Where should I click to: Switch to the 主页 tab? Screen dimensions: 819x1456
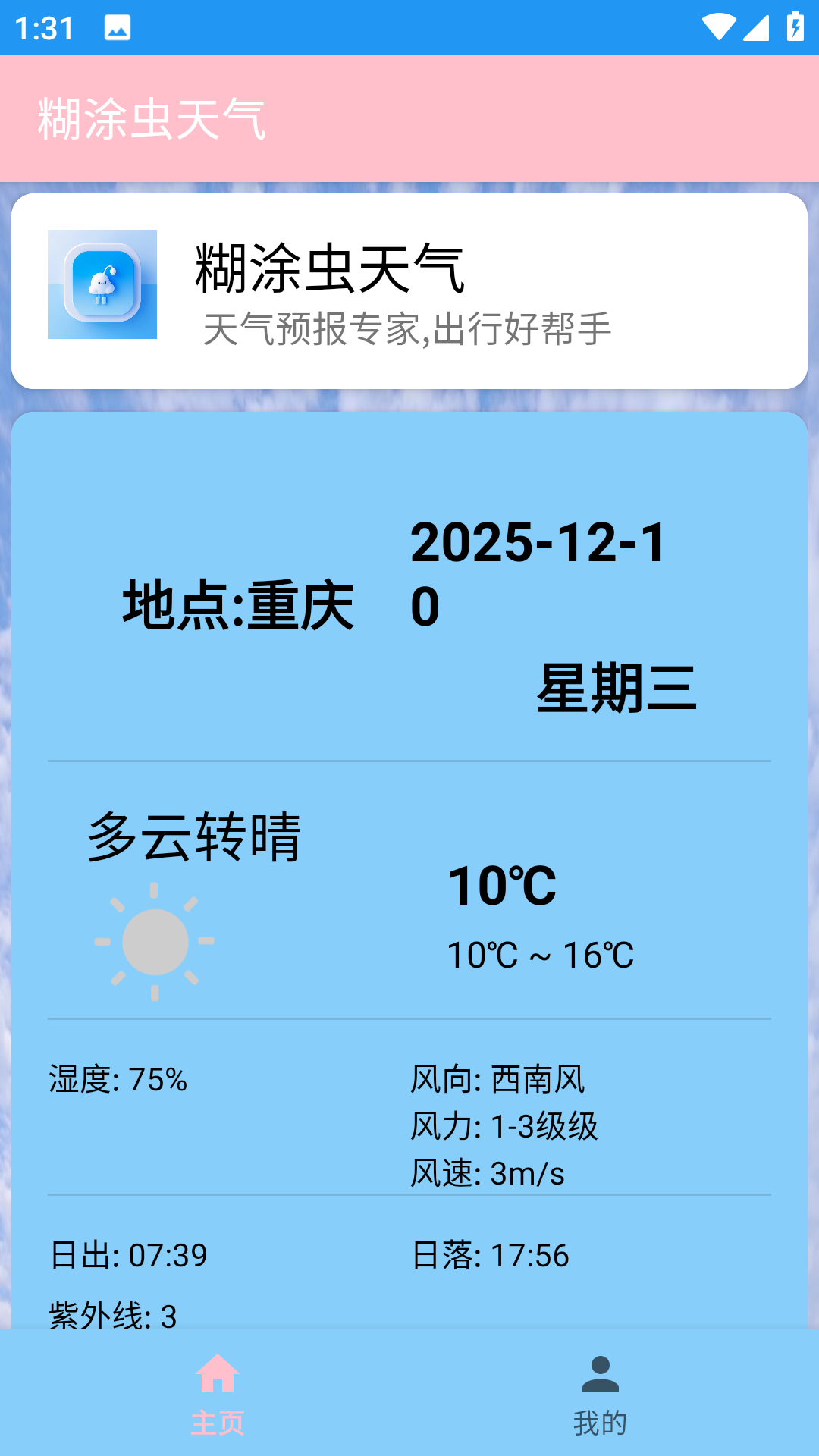pos(219,1421)
